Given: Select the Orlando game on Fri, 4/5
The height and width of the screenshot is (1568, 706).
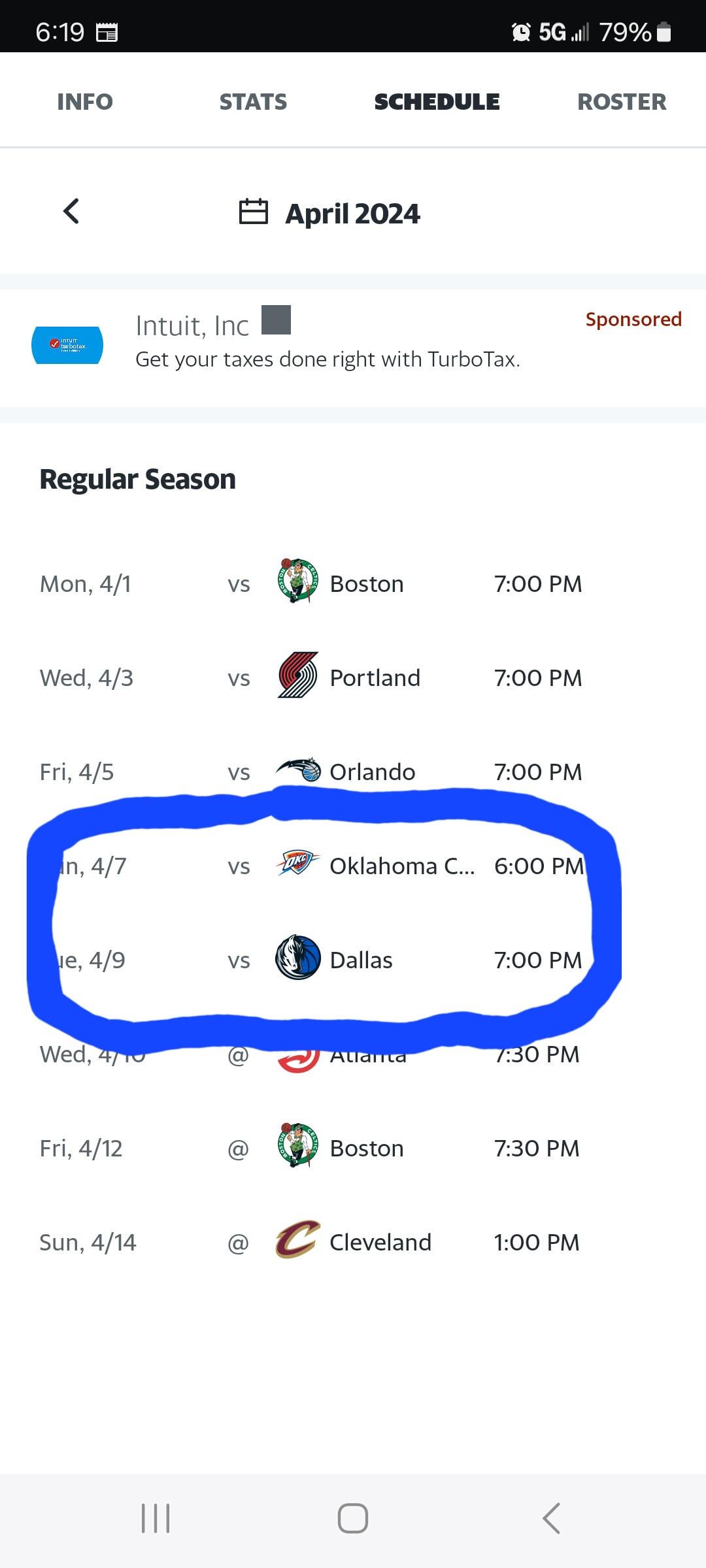Looking at the screenshot, I should pyautogui.click(x=353, y=772).
